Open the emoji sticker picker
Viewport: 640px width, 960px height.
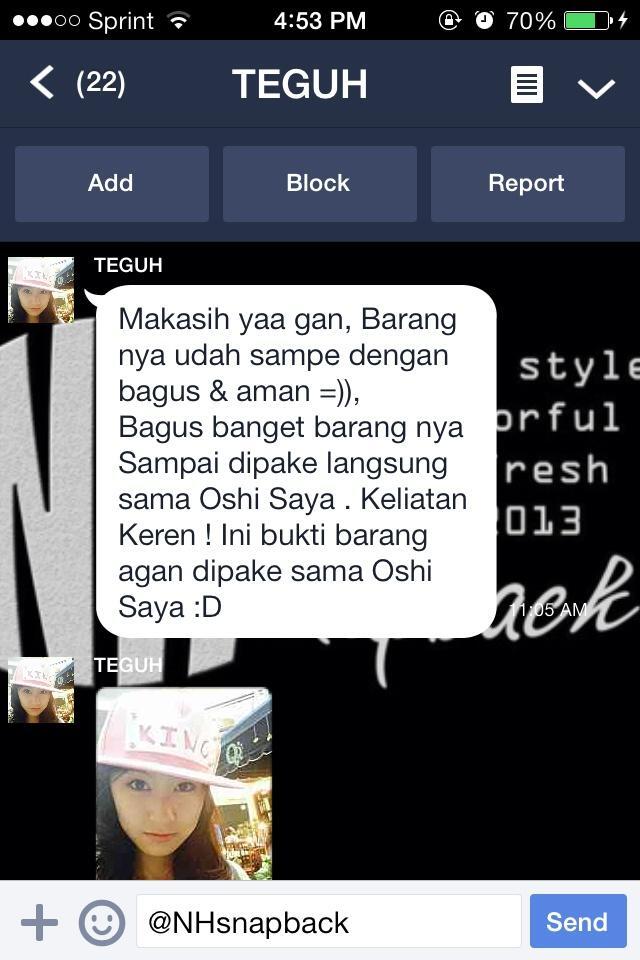(102, 921)
